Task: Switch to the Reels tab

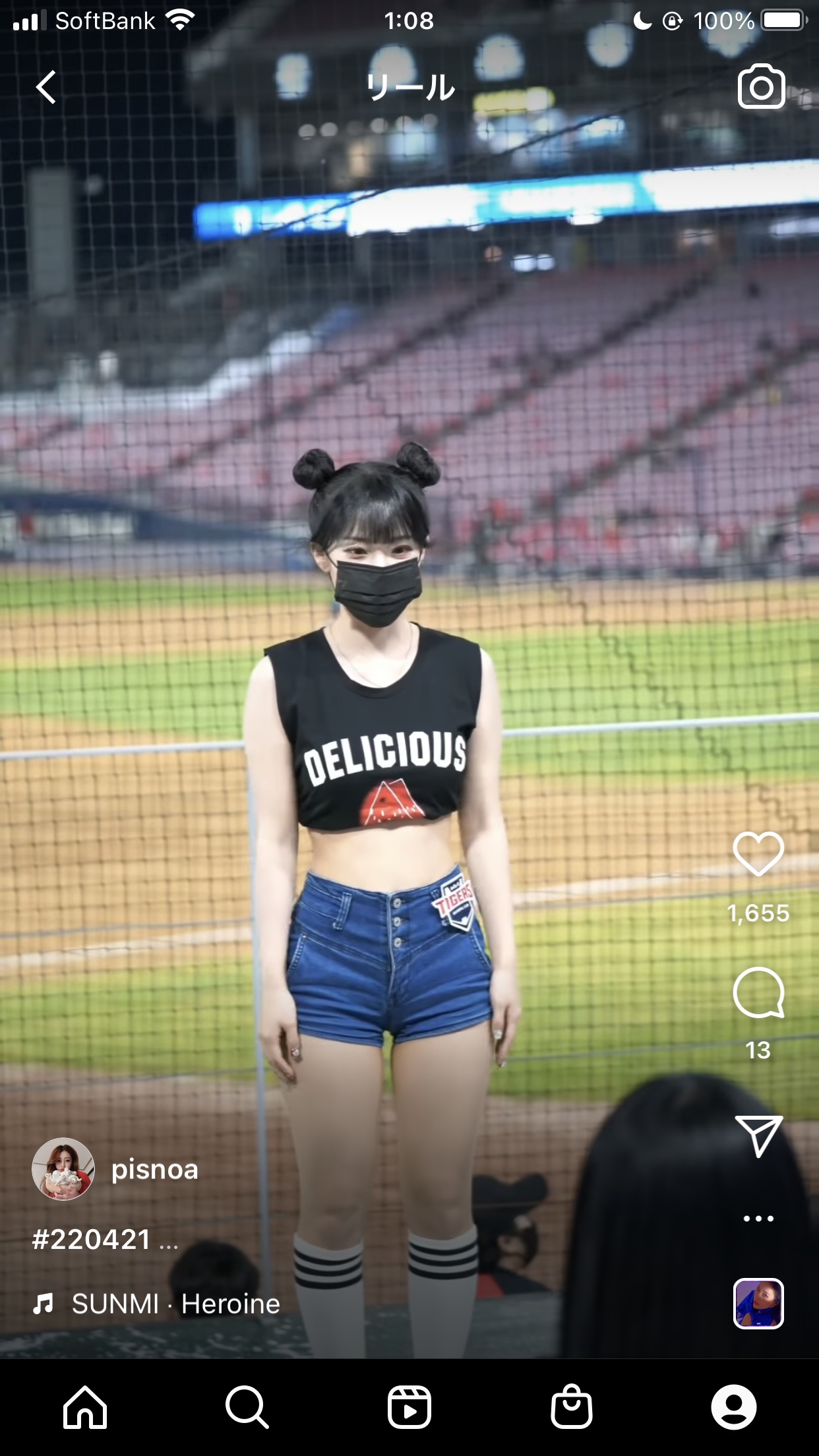Action: 409,1407
